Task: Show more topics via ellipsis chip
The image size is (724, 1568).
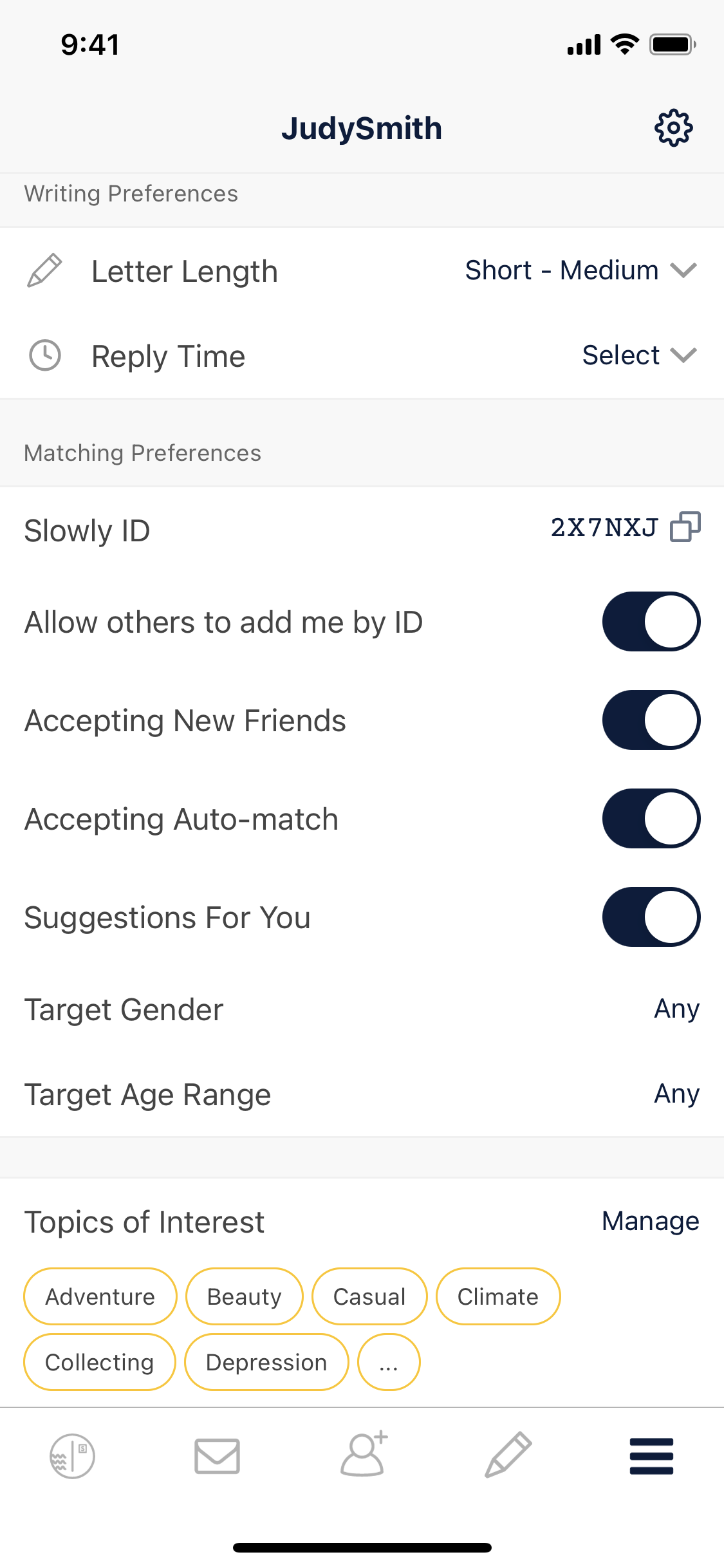Action: tap(389, 1362)
